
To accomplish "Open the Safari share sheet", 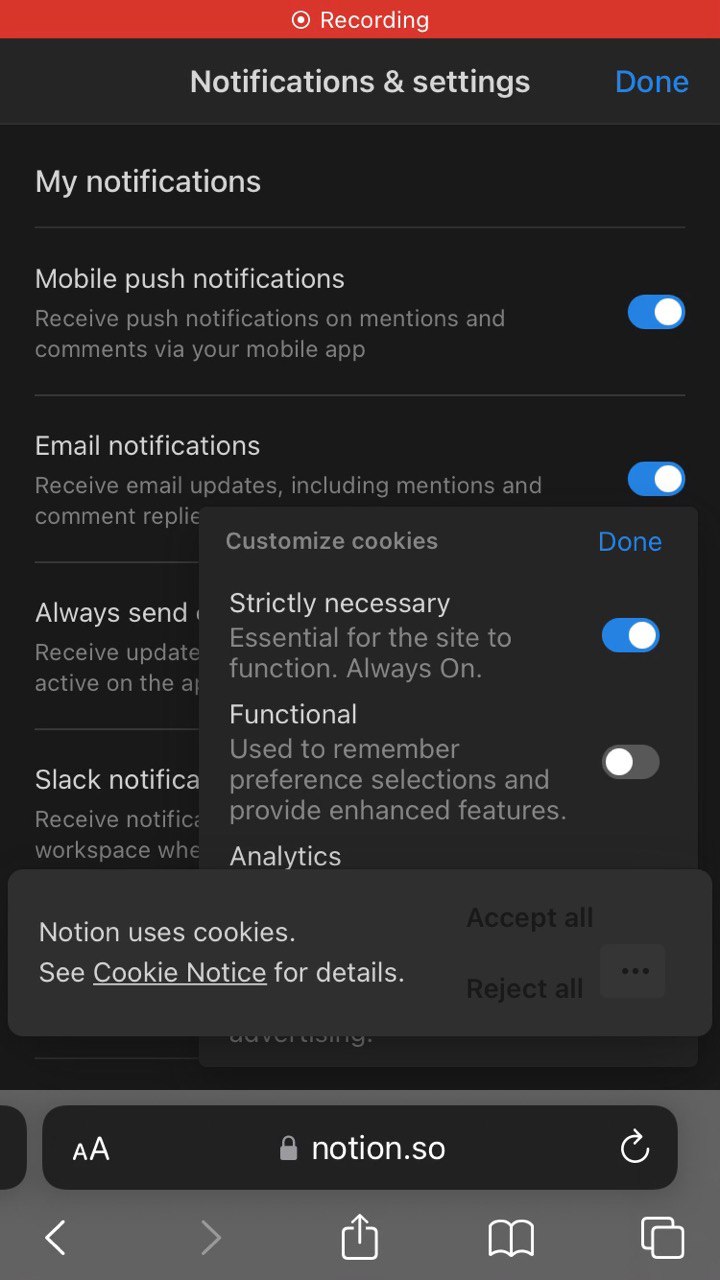I will [x=360, y=1236].
